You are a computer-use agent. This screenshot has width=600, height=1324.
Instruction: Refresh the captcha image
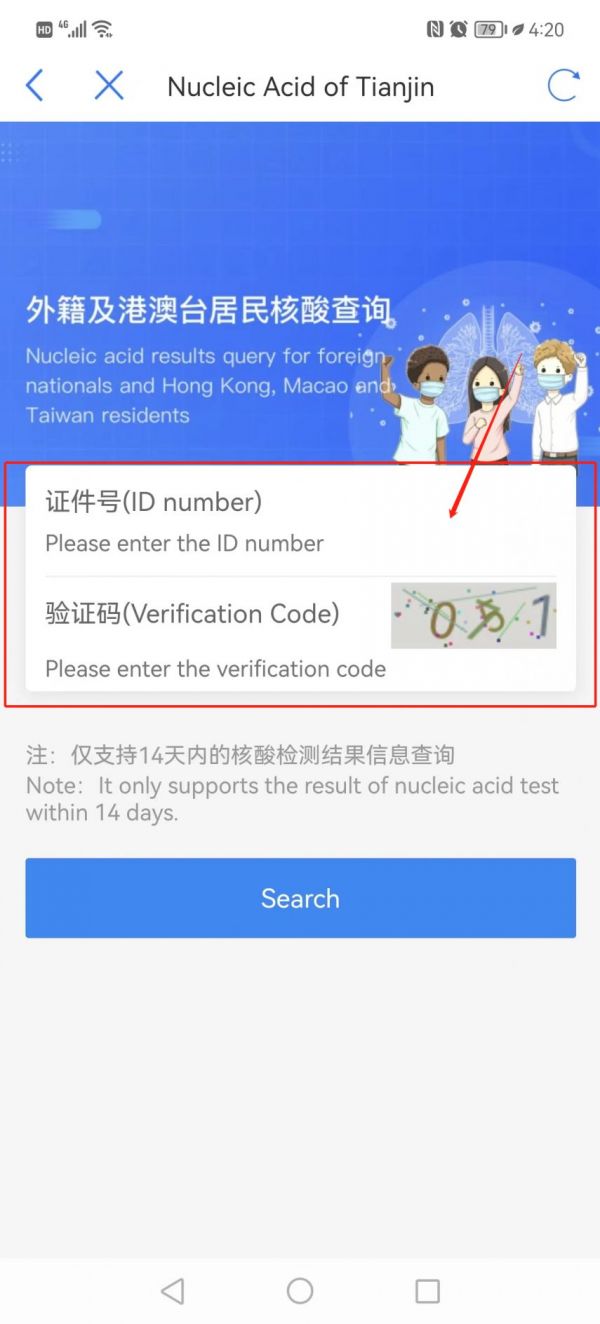pyautogui.click(x=473, y=616)
